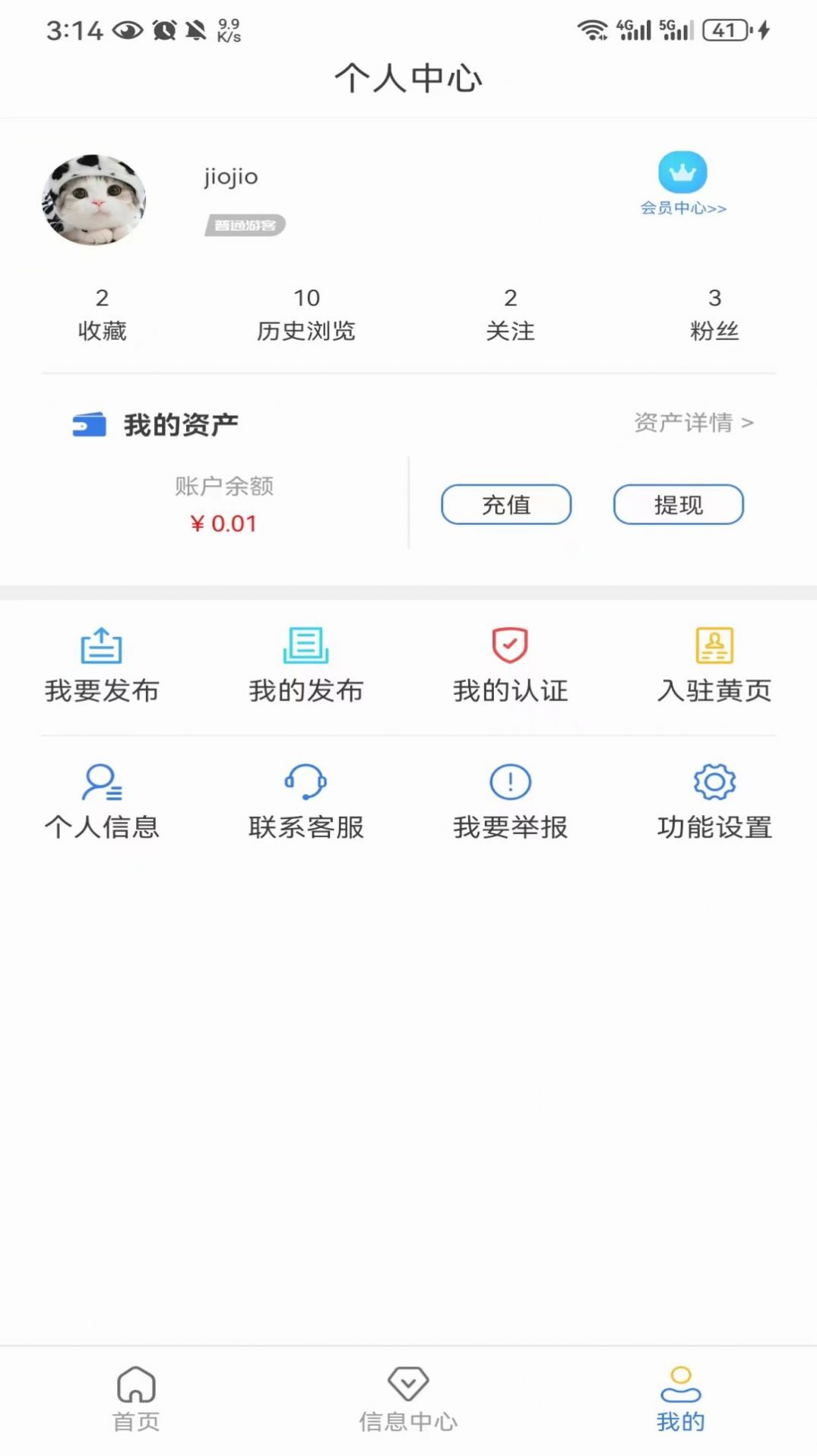Tap the 提现 withdraw button
Image resolution: width=817 pixels, height=1456 pixels.
point(679,505)
